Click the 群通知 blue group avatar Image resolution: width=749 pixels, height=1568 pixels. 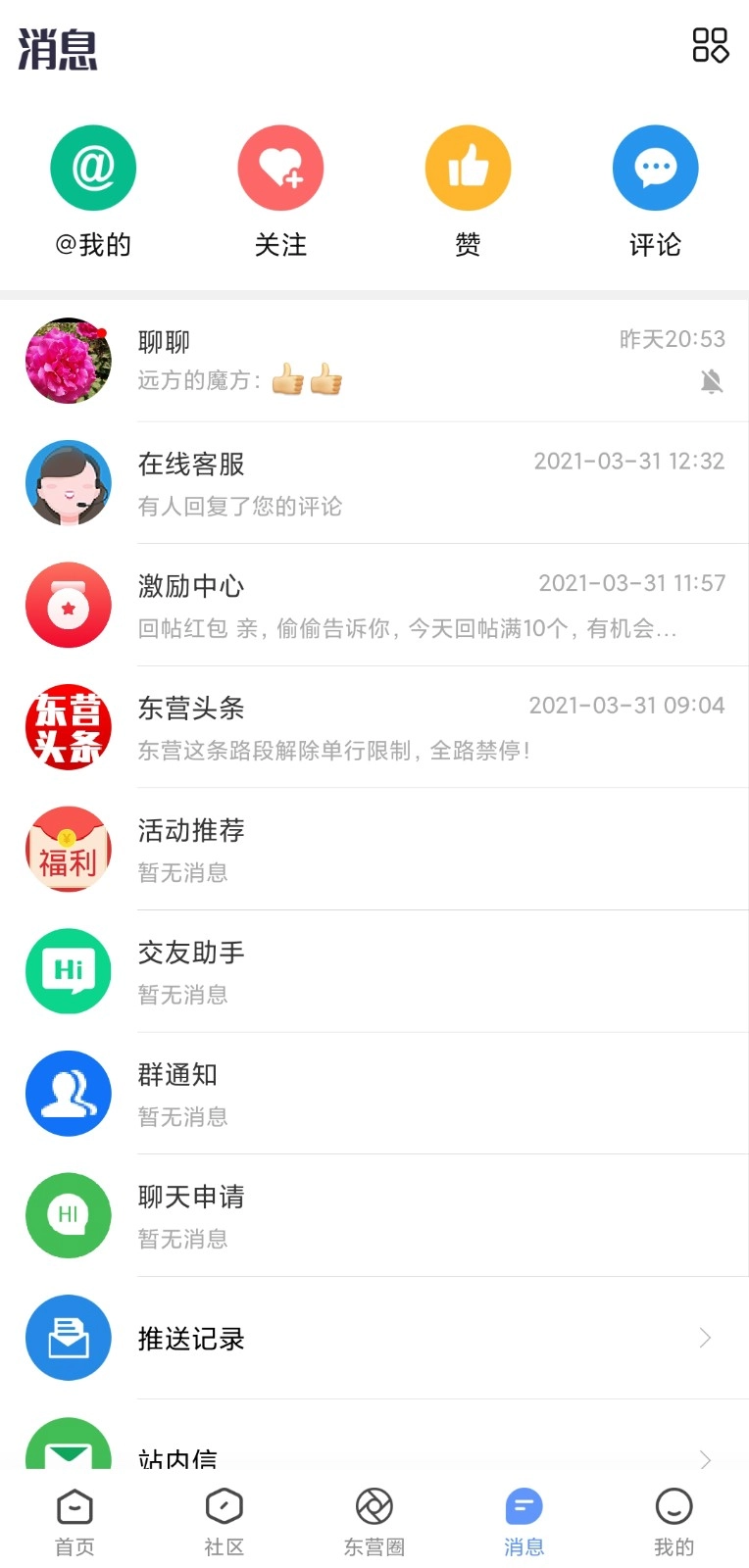[69, 1093]
